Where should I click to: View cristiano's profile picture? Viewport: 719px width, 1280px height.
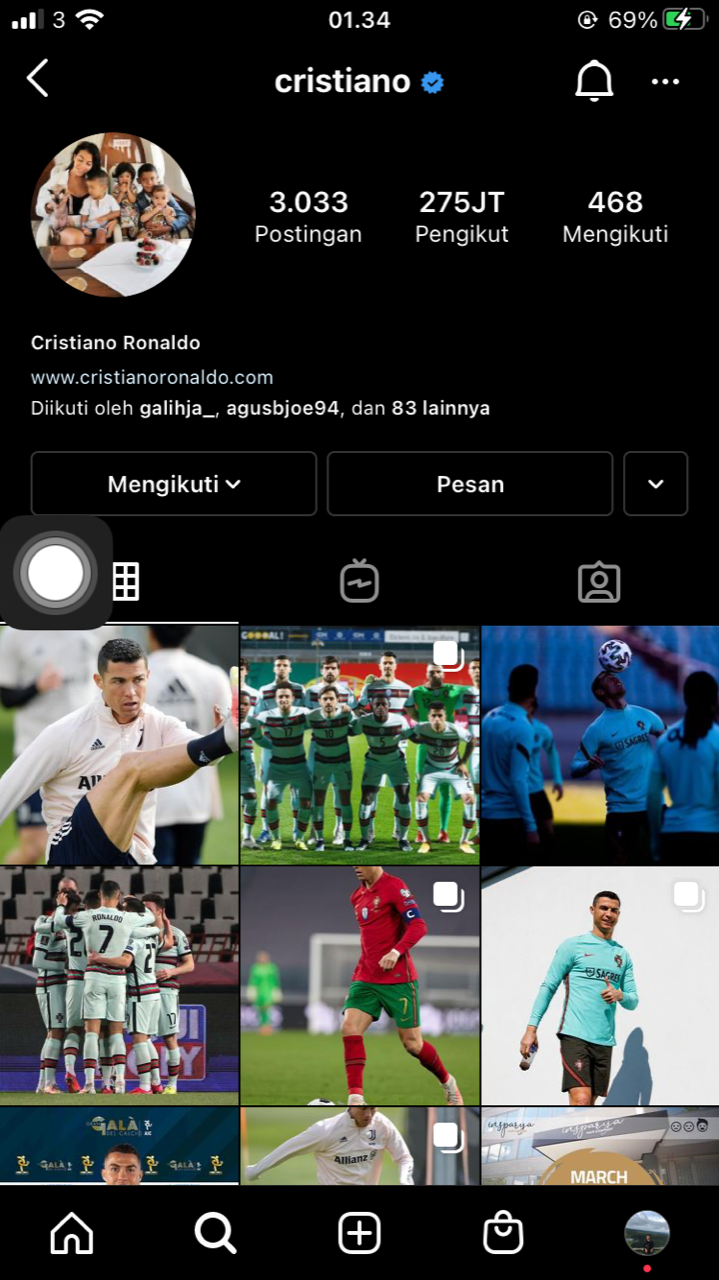pyautogui.click(x=113, y=215)
